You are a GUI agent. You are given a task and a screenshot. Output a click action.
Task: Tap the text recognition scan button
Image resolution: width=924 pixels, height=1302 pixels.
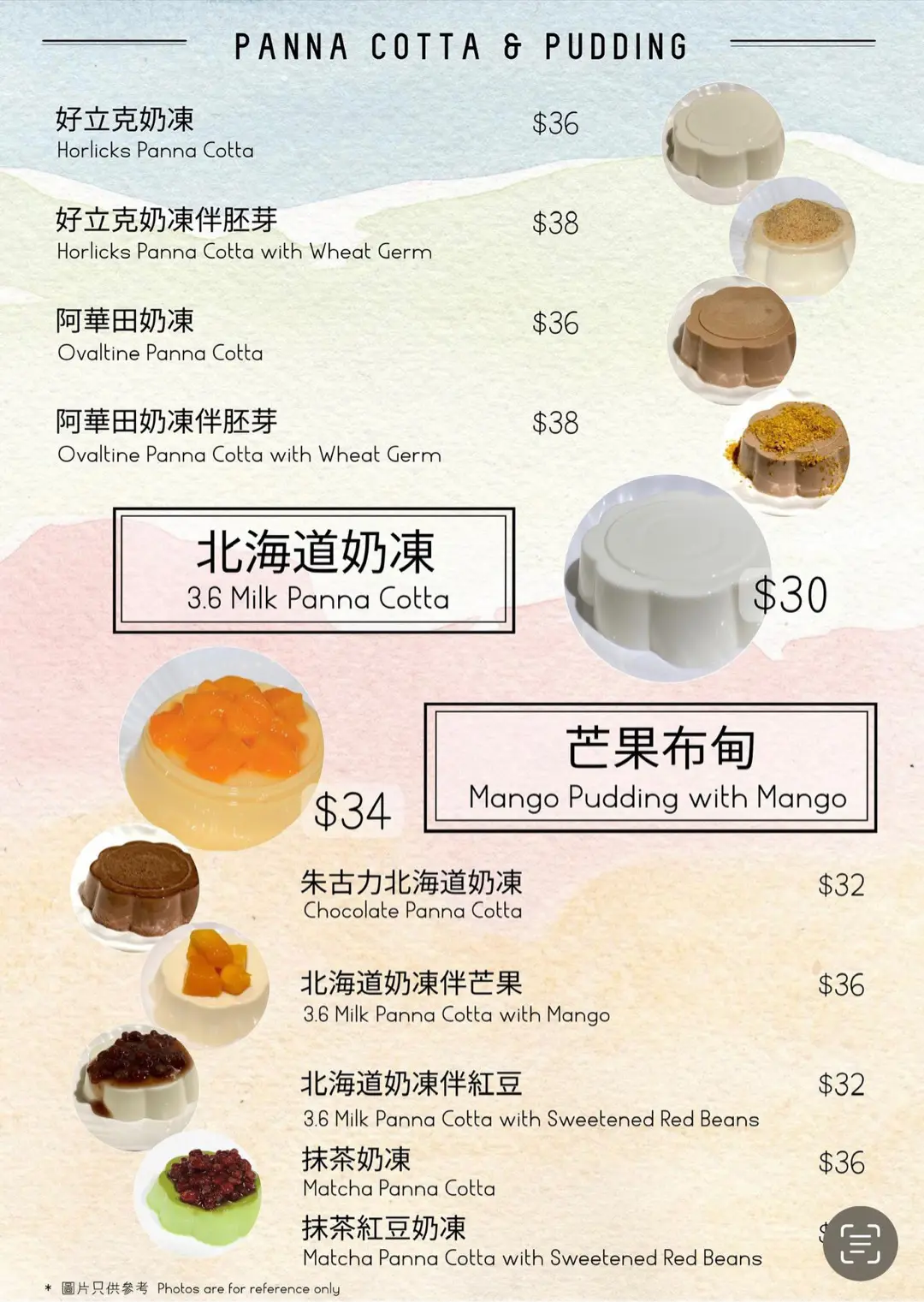[860, 1243]
